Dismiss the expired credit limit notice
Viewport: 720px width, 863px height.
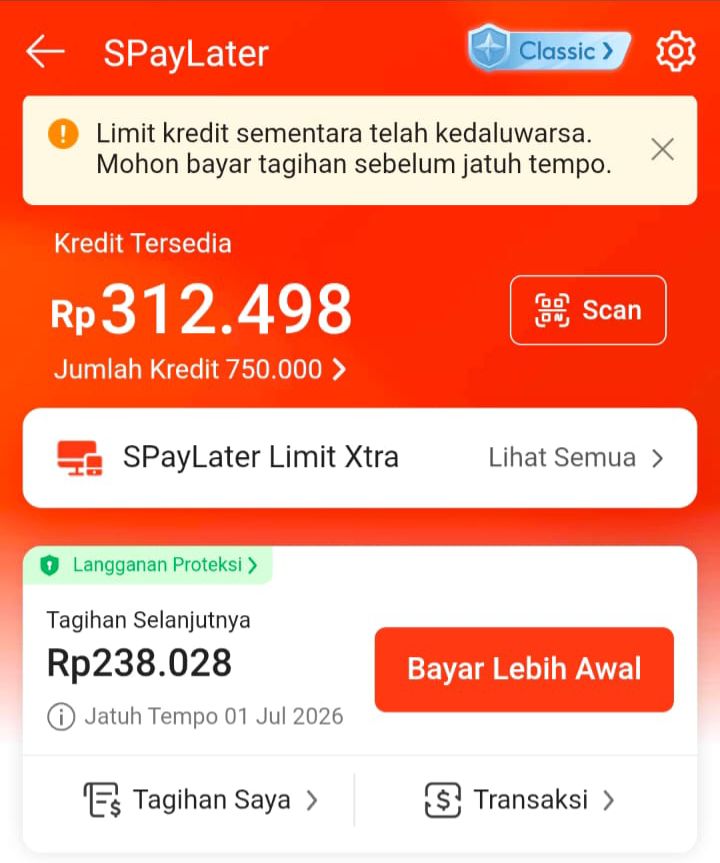tap(662, 149)
